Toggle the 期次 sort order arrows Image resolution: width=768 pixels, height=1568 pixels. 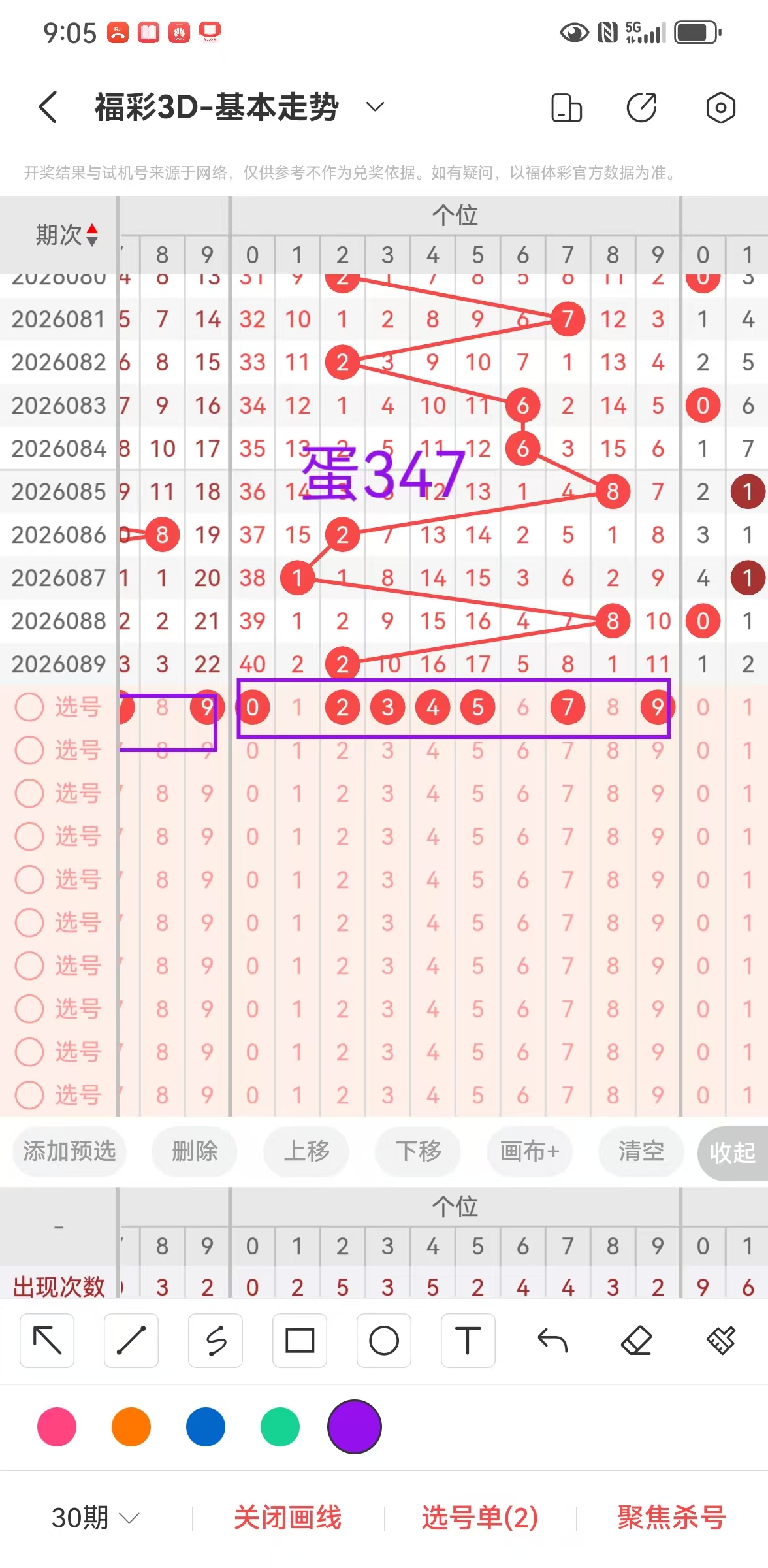coord(92,235)
